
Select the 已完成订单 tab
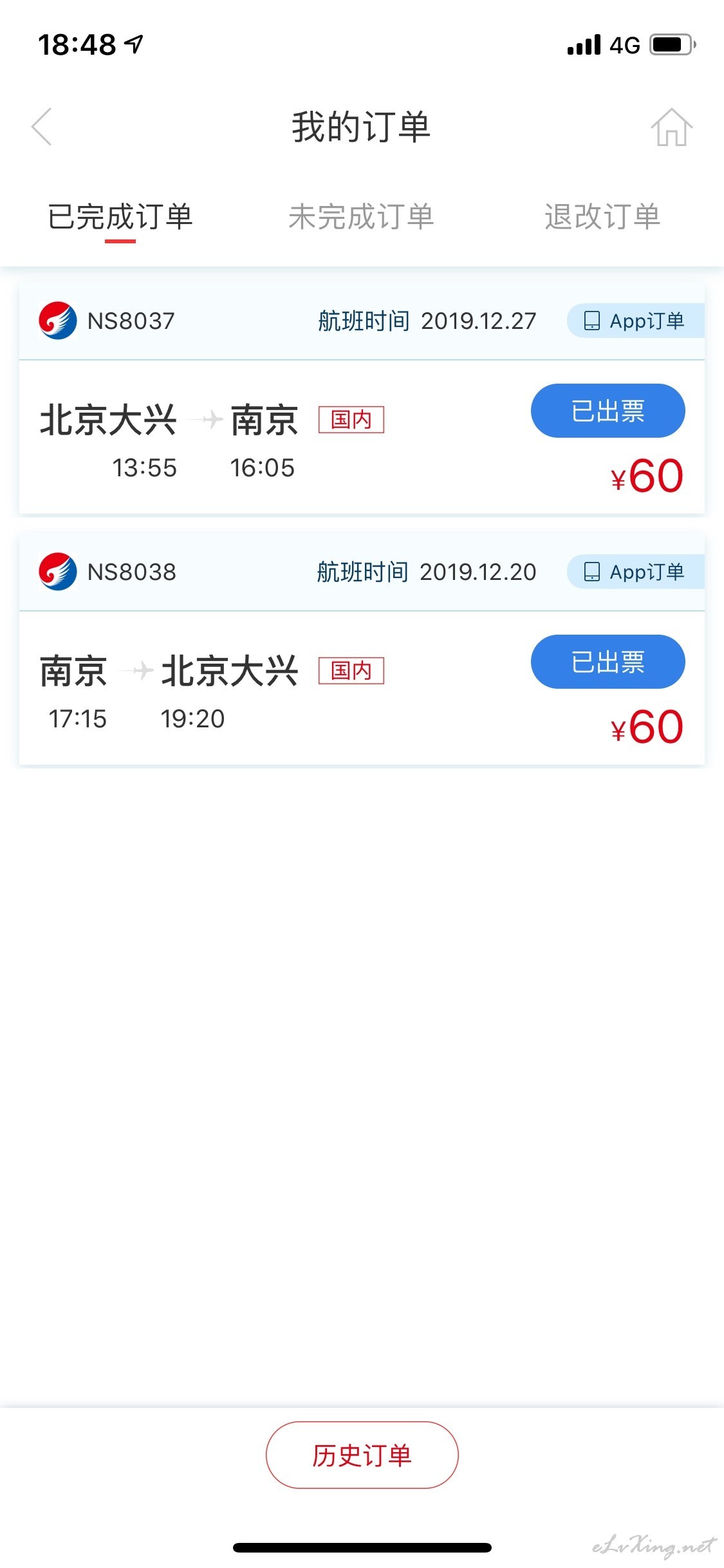pyautogui.click(x=120, y=216)
